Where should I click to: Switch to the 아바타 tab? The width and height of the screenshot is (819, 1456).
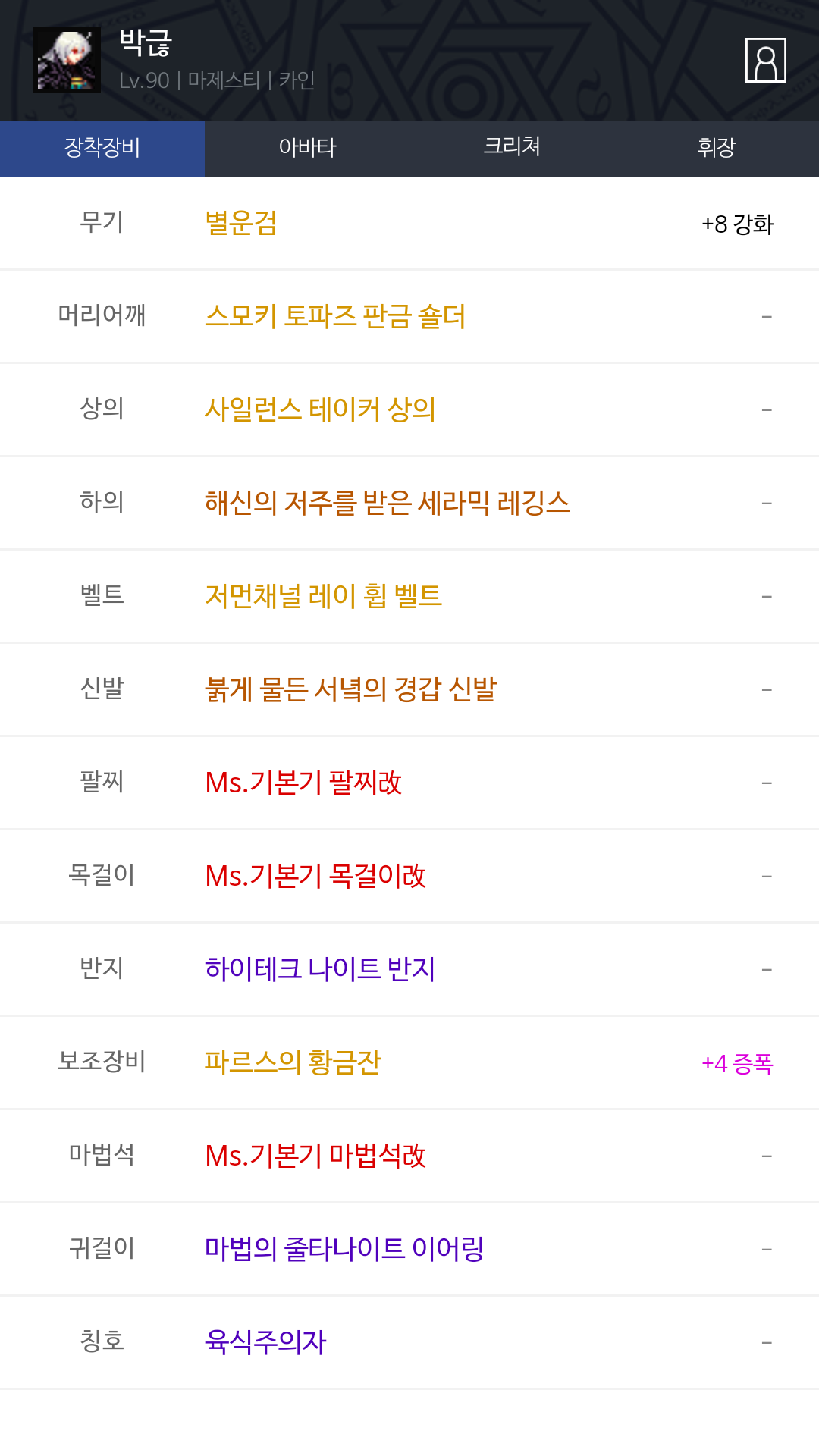click(307, 148)
